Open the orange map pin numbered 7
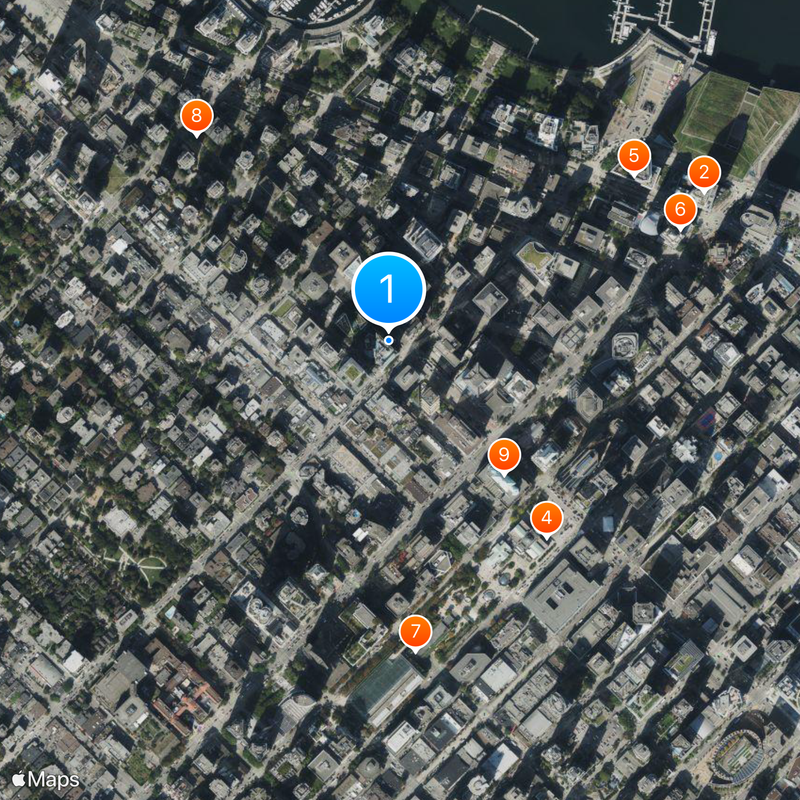 click(x=415, y=632)
